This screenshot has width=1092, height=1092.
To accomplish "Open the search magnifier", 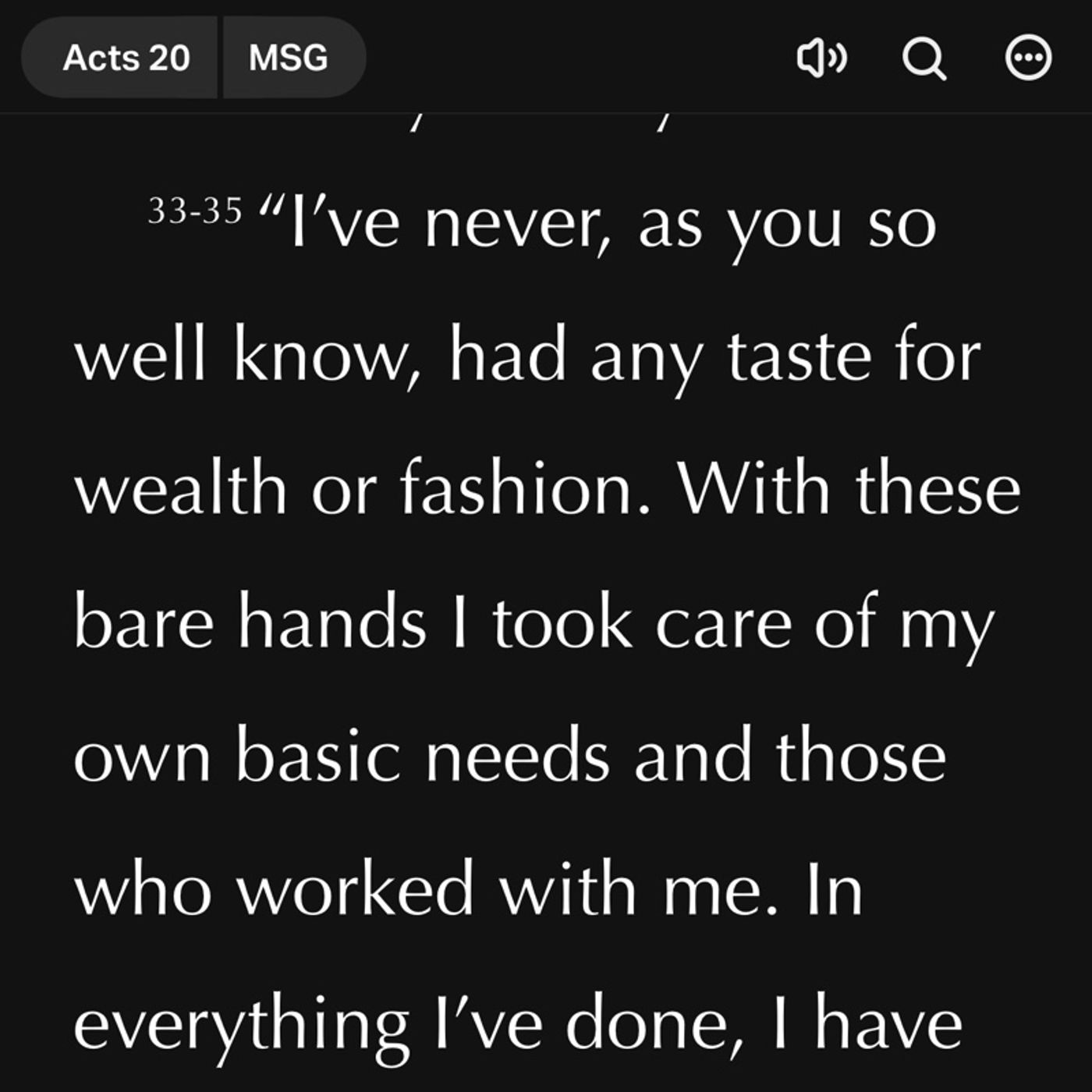I will pyautogui.click(x=924, y=58).
